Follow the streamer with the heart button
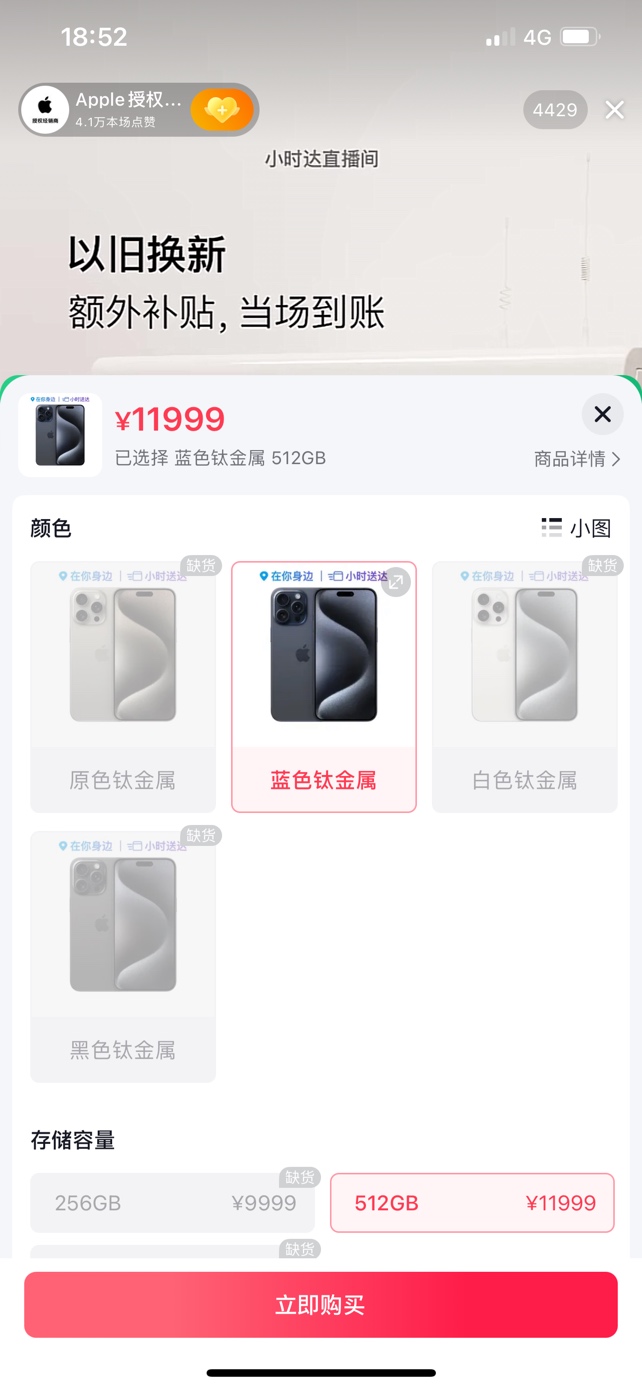The width and height of the screenshot is (642, 1389). coord(222,109)
